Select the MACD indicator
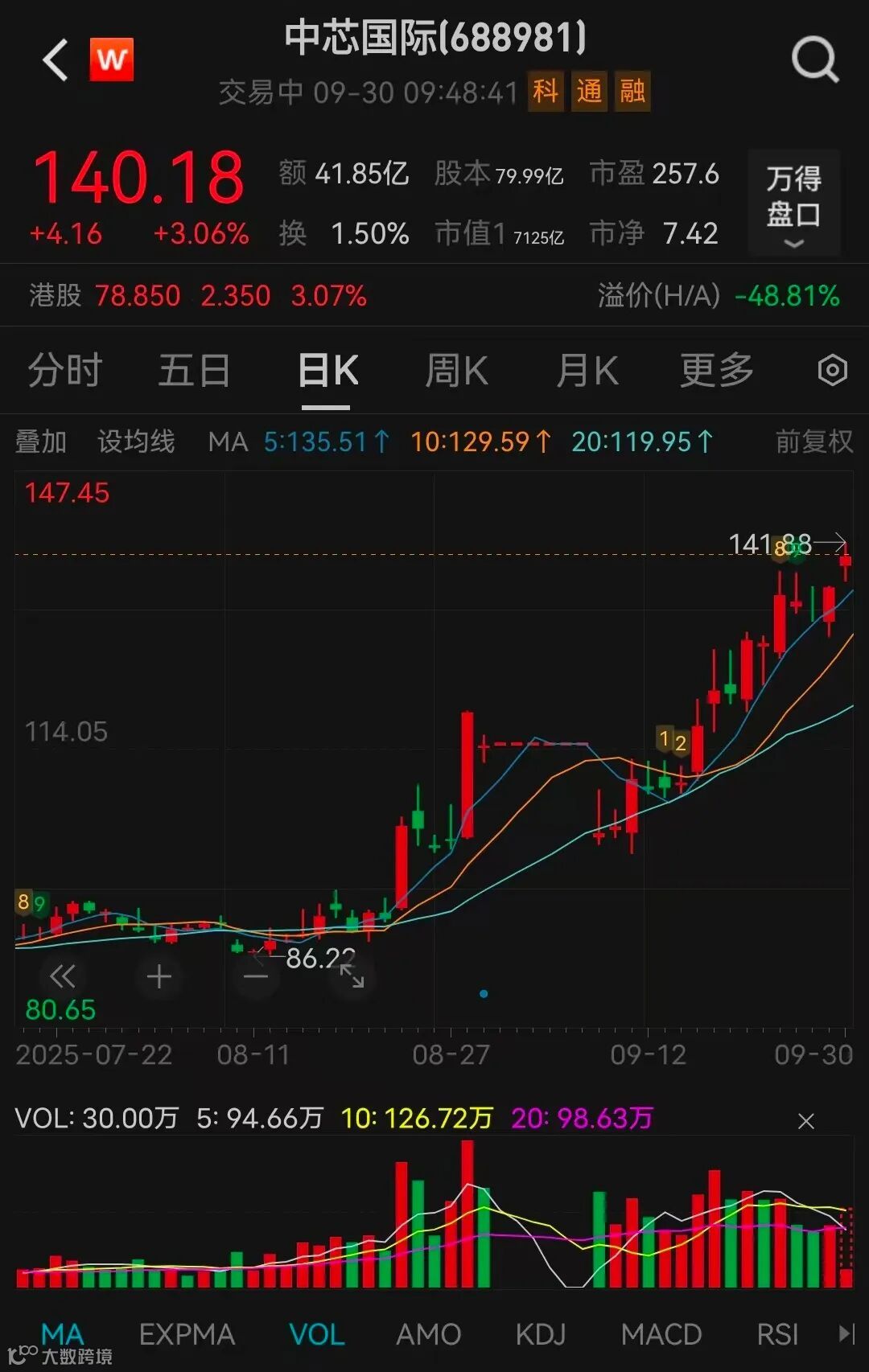This screenshot has width=869, height=1372. [x=661, y=1335]
